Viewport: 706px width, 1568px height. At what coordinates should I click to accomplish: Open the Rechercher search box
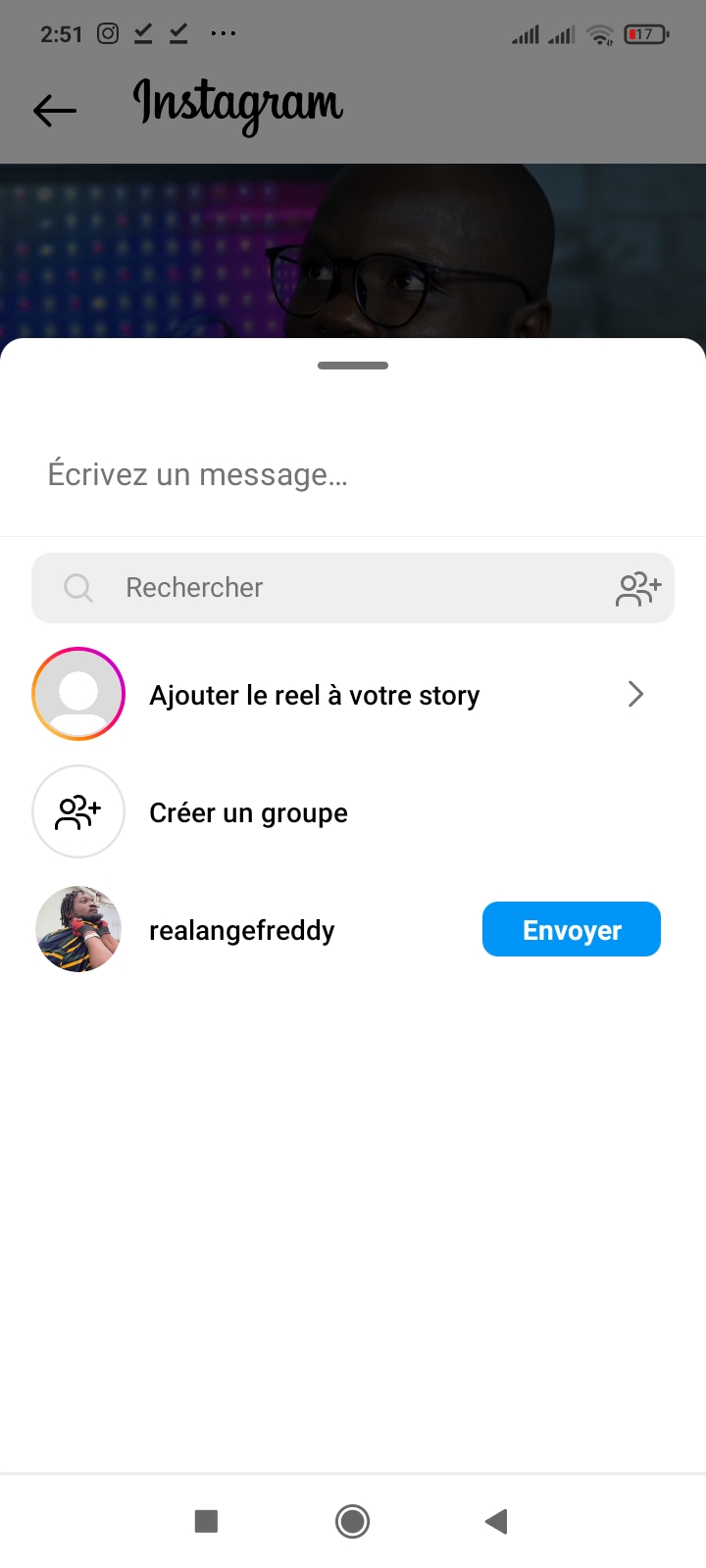click(333, 588)
